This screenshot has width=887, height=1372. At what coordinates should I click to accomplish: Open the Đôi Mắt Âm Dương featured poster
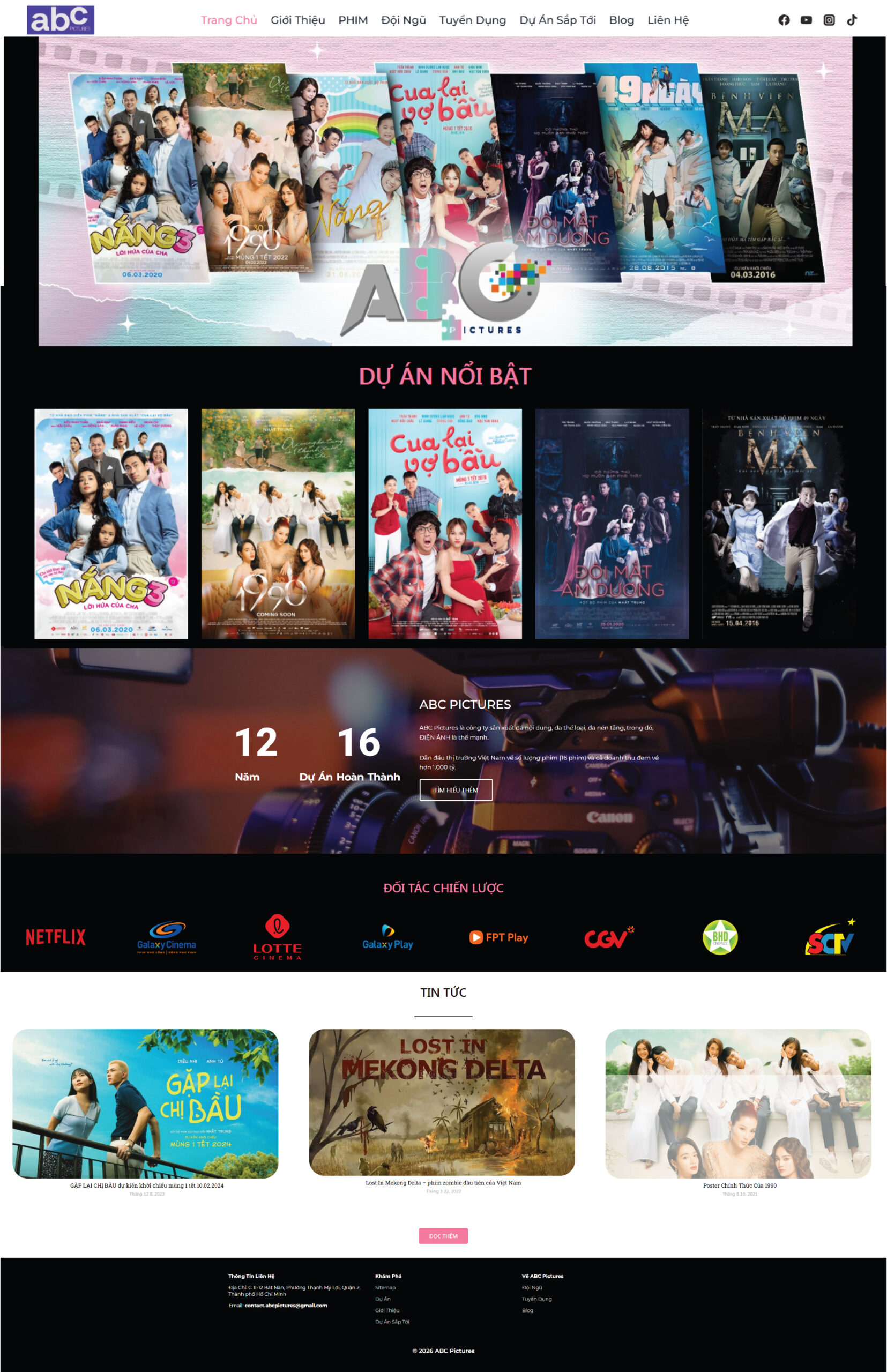(x=612, y=524)
